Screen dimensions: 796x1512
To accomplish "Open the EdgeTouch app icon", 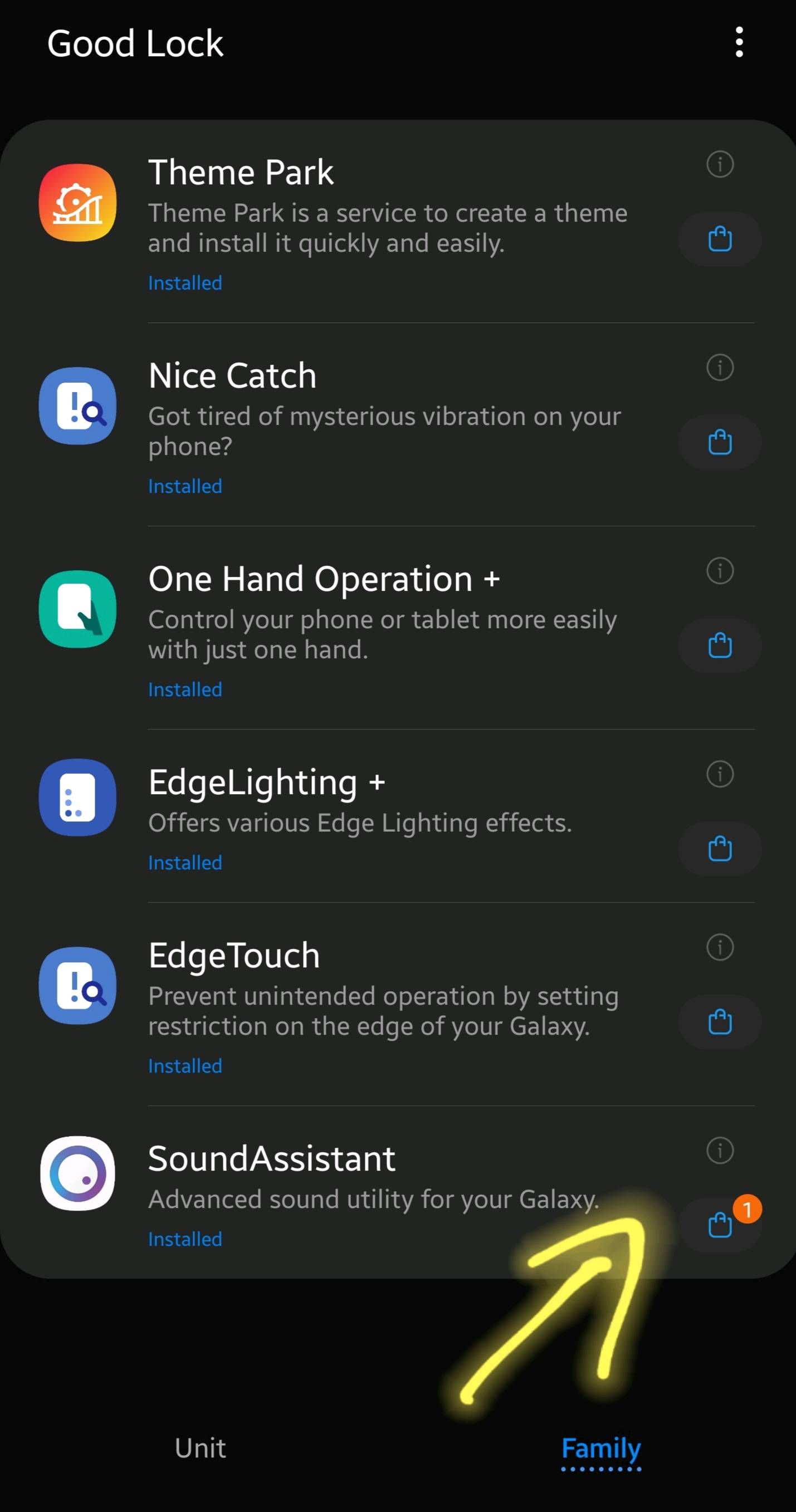I will click(x=77, y=986).
